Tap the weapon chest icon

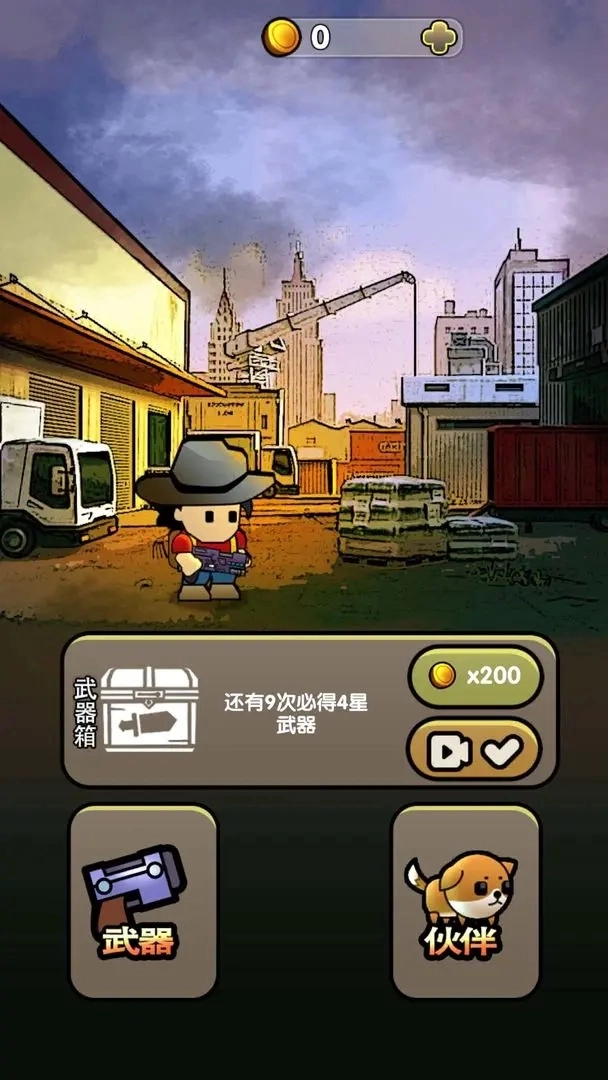pos(149,709)
